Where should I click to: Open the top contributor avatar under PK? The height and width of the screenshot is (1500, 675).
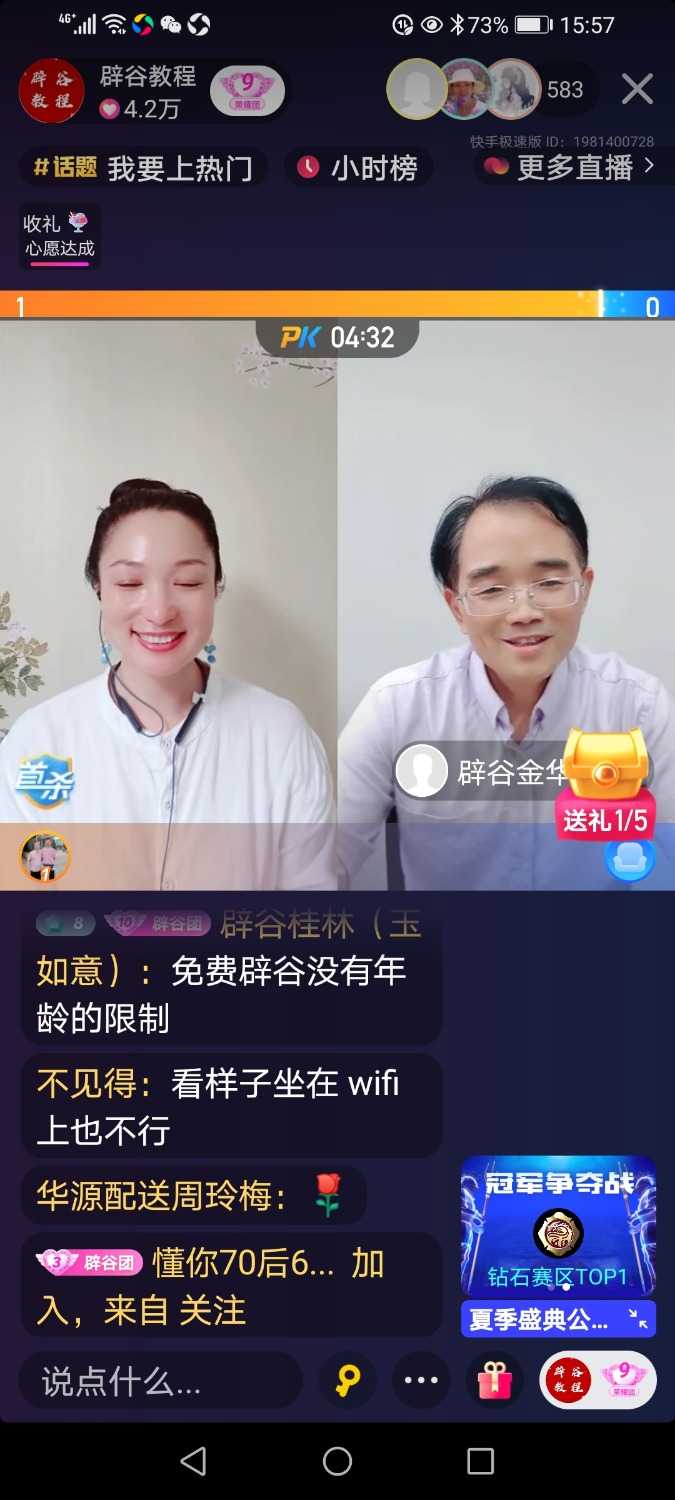(45, 858)
